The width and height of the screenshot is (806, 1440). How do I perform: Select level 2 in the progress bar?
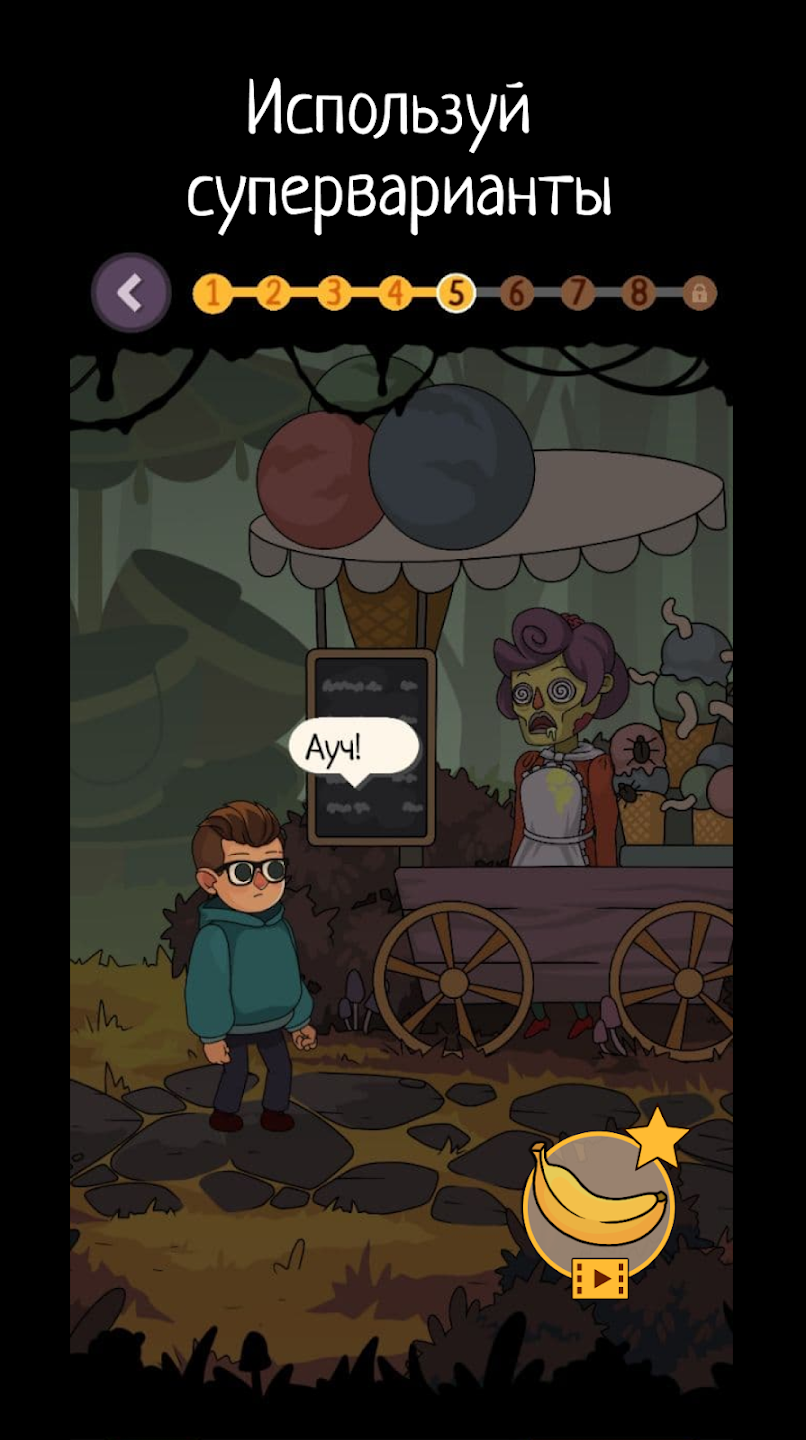[273, 294]
